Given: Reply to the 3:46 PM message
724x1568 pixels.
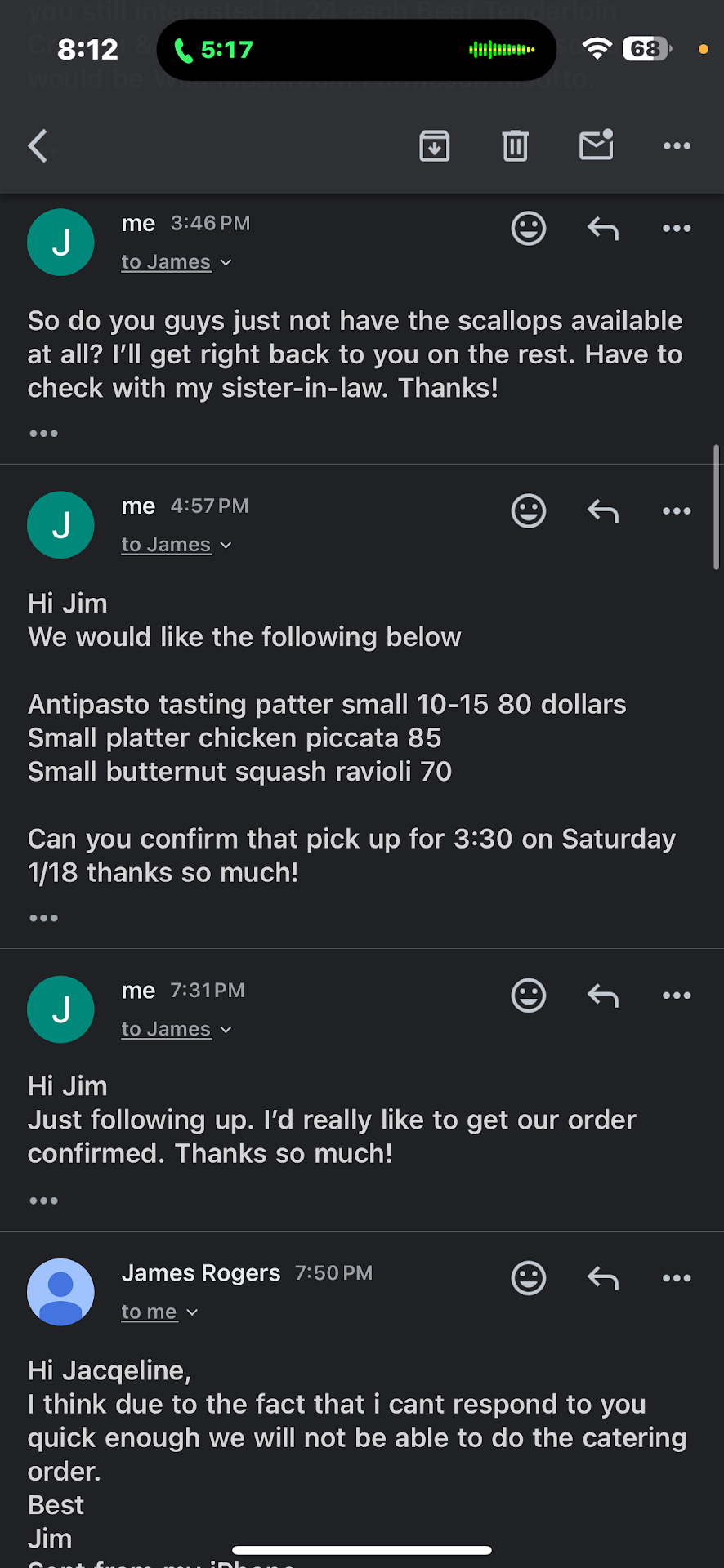Looking at the screenshot, I should pos(603,229).
